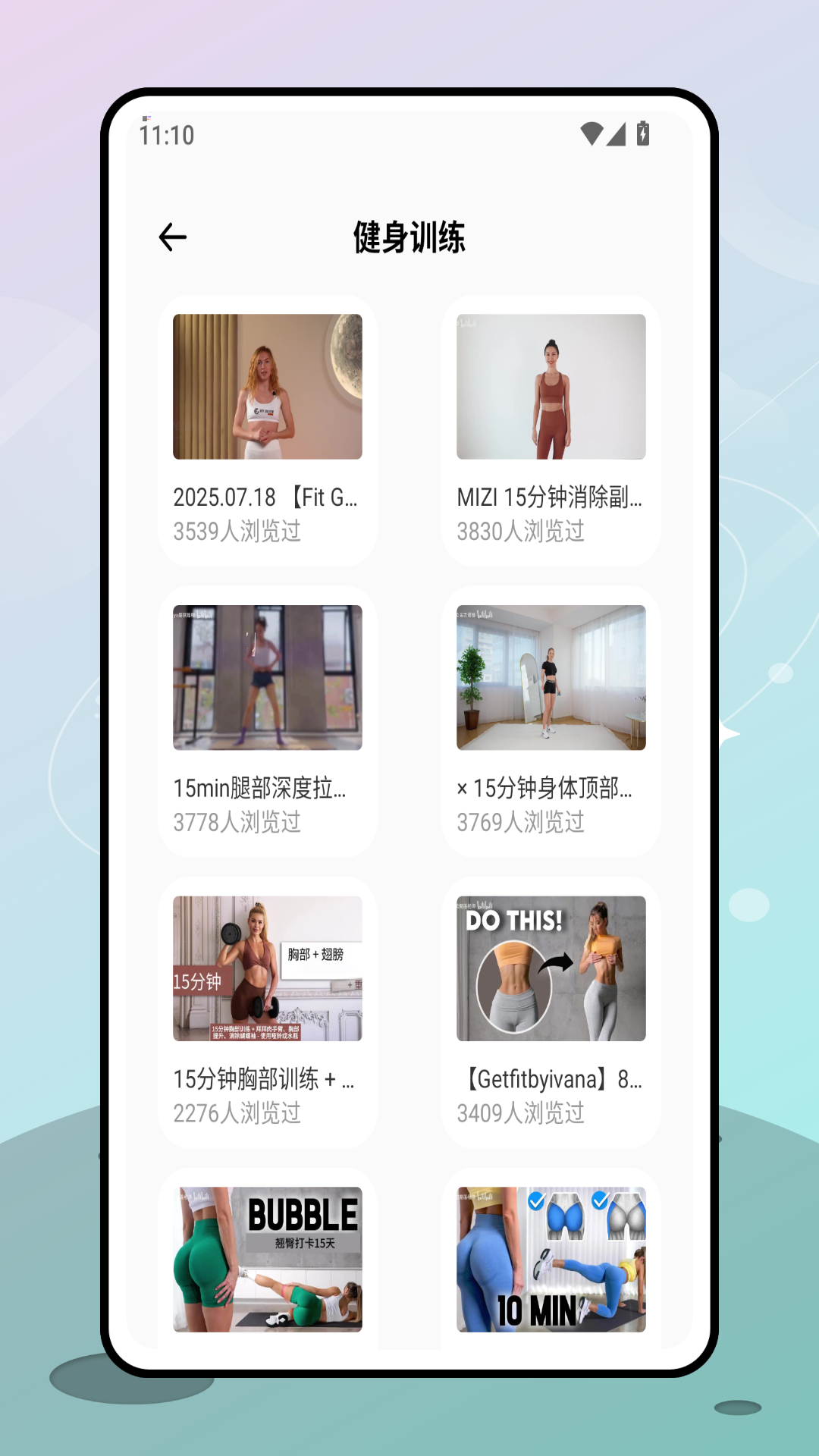The width and height of the screenshot is (819, 1456).
Task: Click the 3778人浏览过 label
Action: (x=236, y=822)
